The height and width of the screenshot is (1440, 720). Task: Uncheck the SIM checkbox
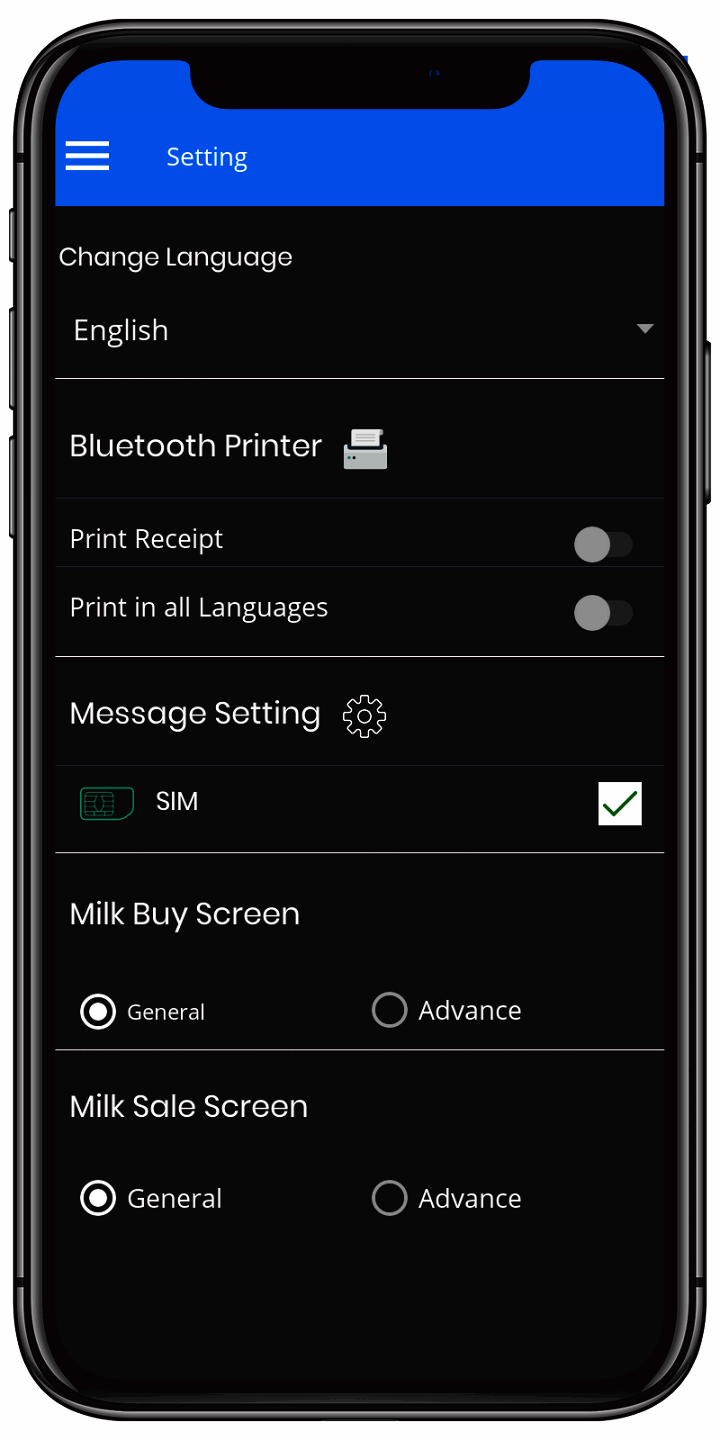[620, 803]
